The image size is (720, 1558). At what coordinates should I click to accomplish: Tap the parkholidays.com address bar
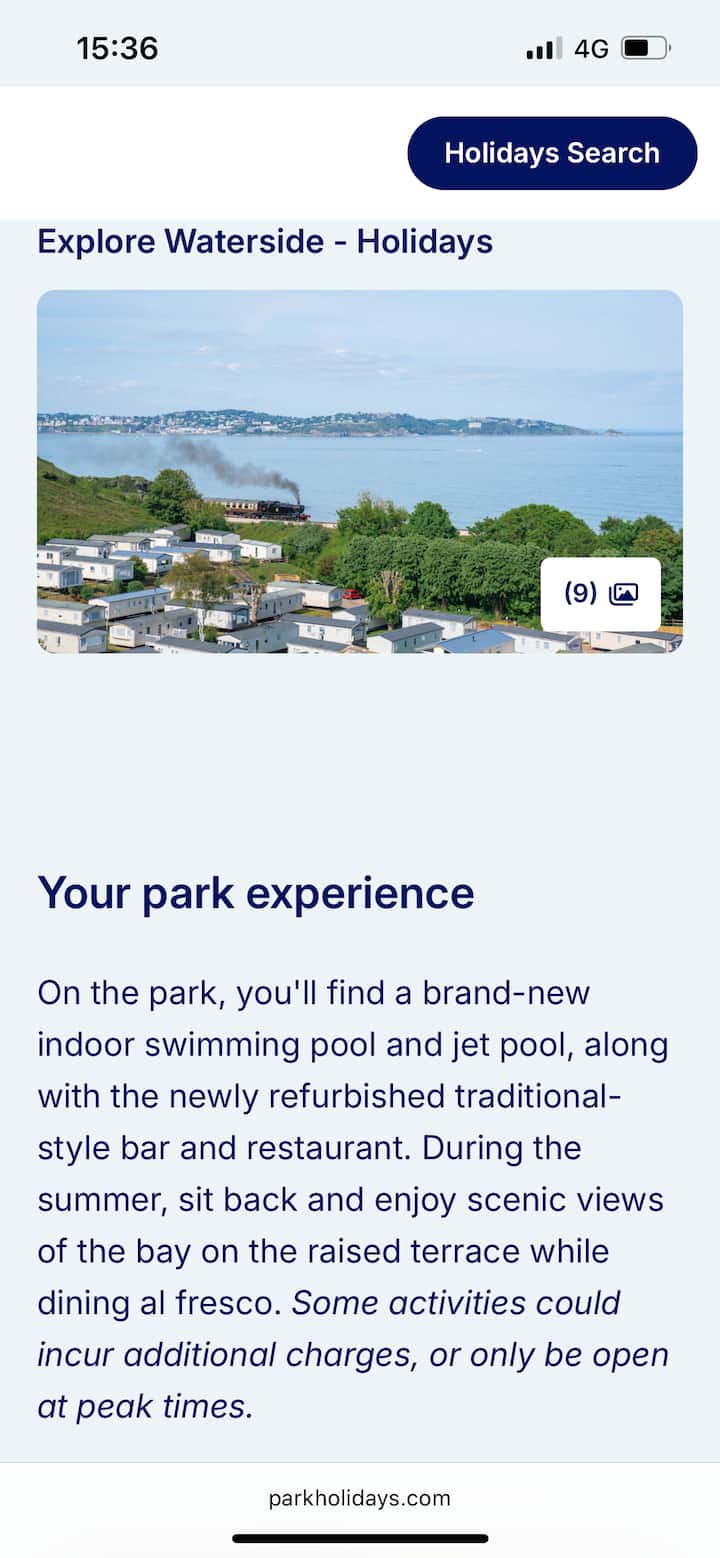click(x=360, y=1498)
